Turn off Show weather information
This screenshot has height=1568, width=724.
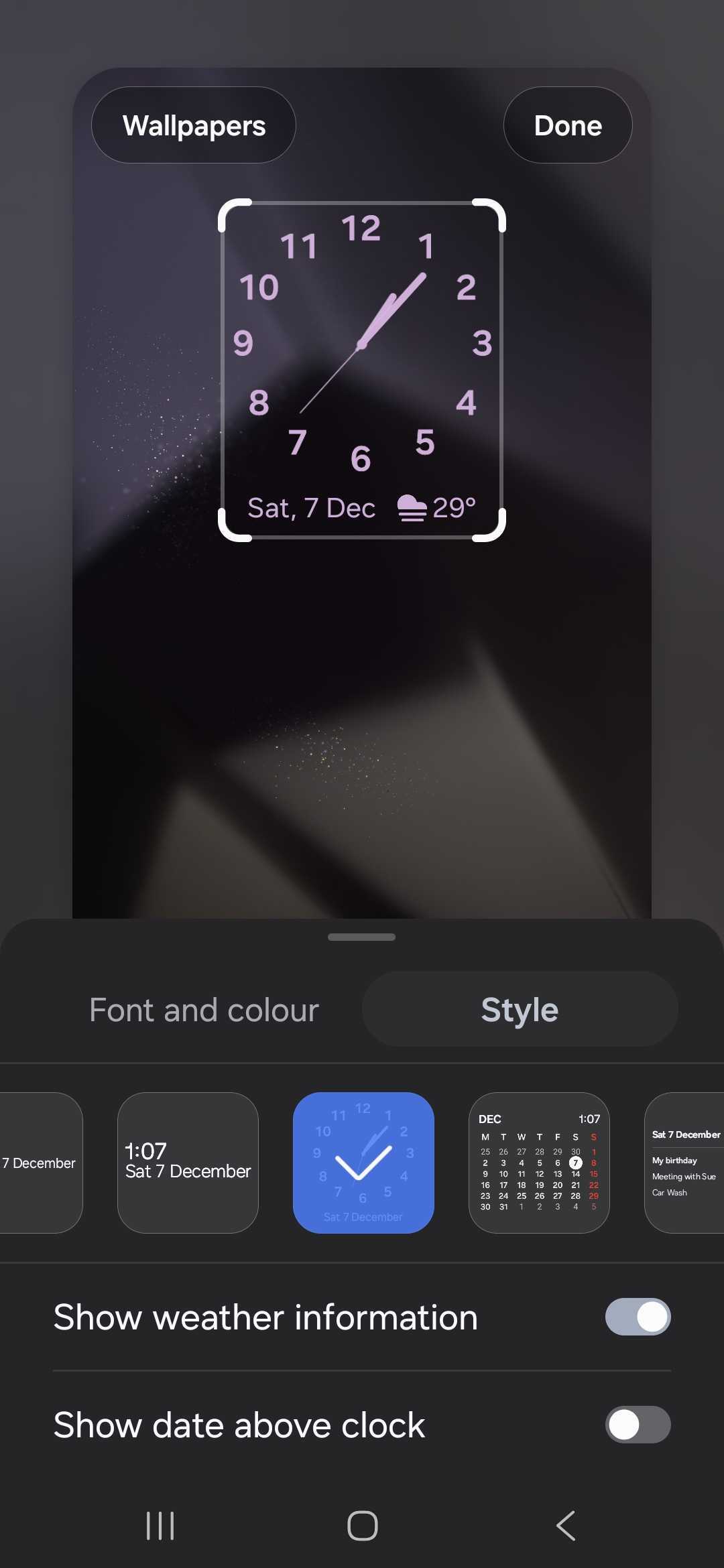pyautogui.click(x=638, y=1317)
